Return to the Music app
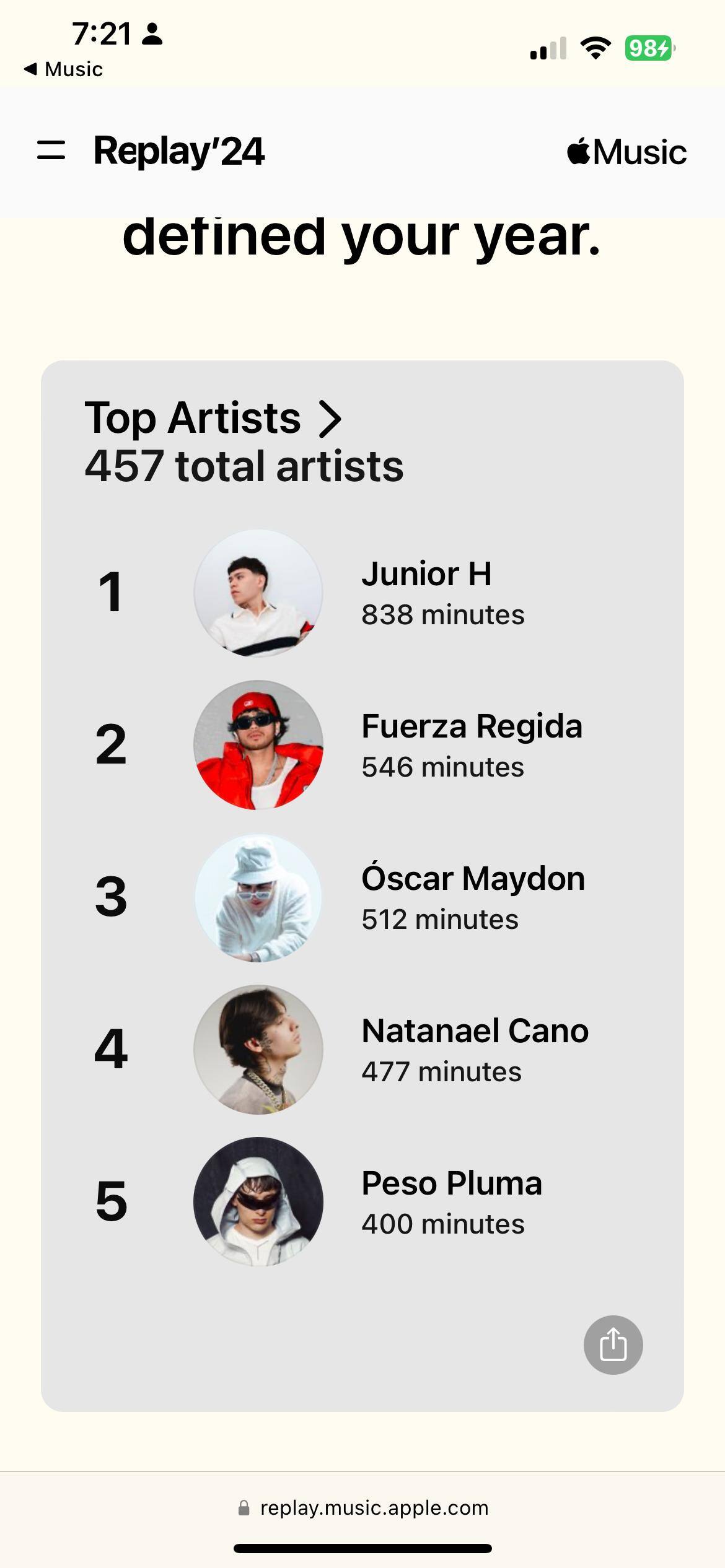725x1568 pixels. (x=63, y=69)
